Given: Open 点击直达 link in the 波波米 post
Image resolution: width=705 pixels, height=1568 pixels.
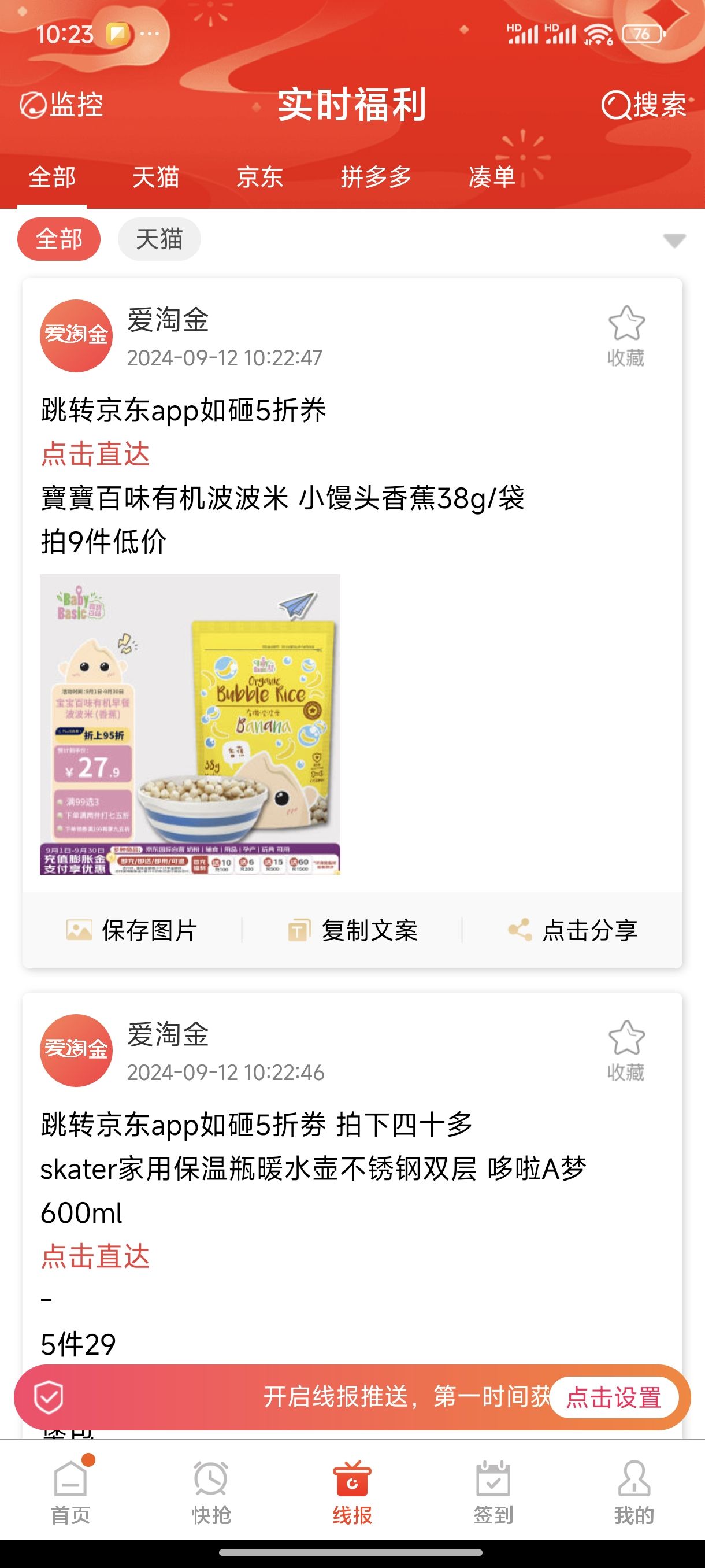Looking at the screenshot, I should [95, 454].
